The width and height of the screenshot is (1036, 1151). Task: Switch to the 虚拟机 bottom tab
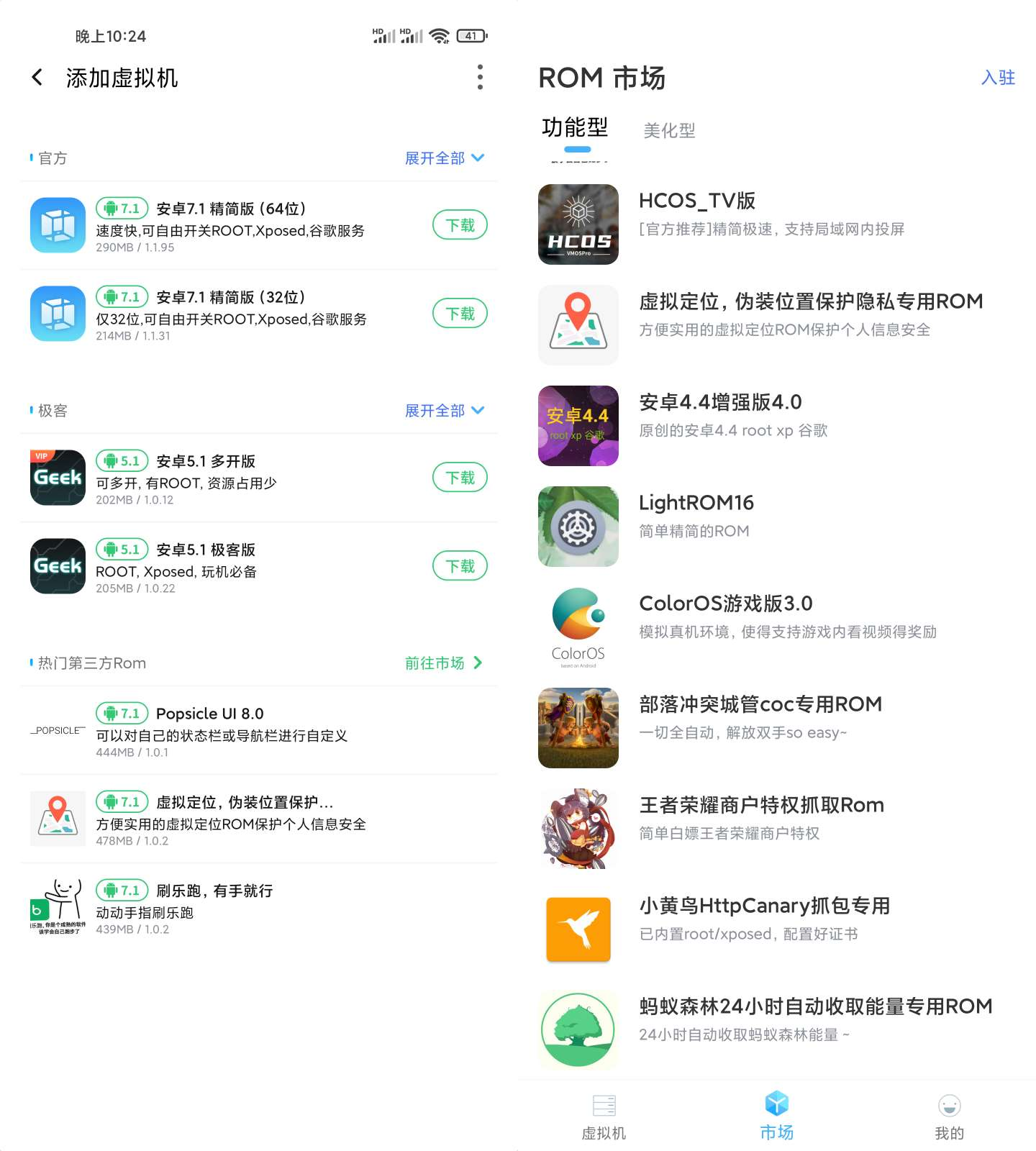(x=604, y=1116)
